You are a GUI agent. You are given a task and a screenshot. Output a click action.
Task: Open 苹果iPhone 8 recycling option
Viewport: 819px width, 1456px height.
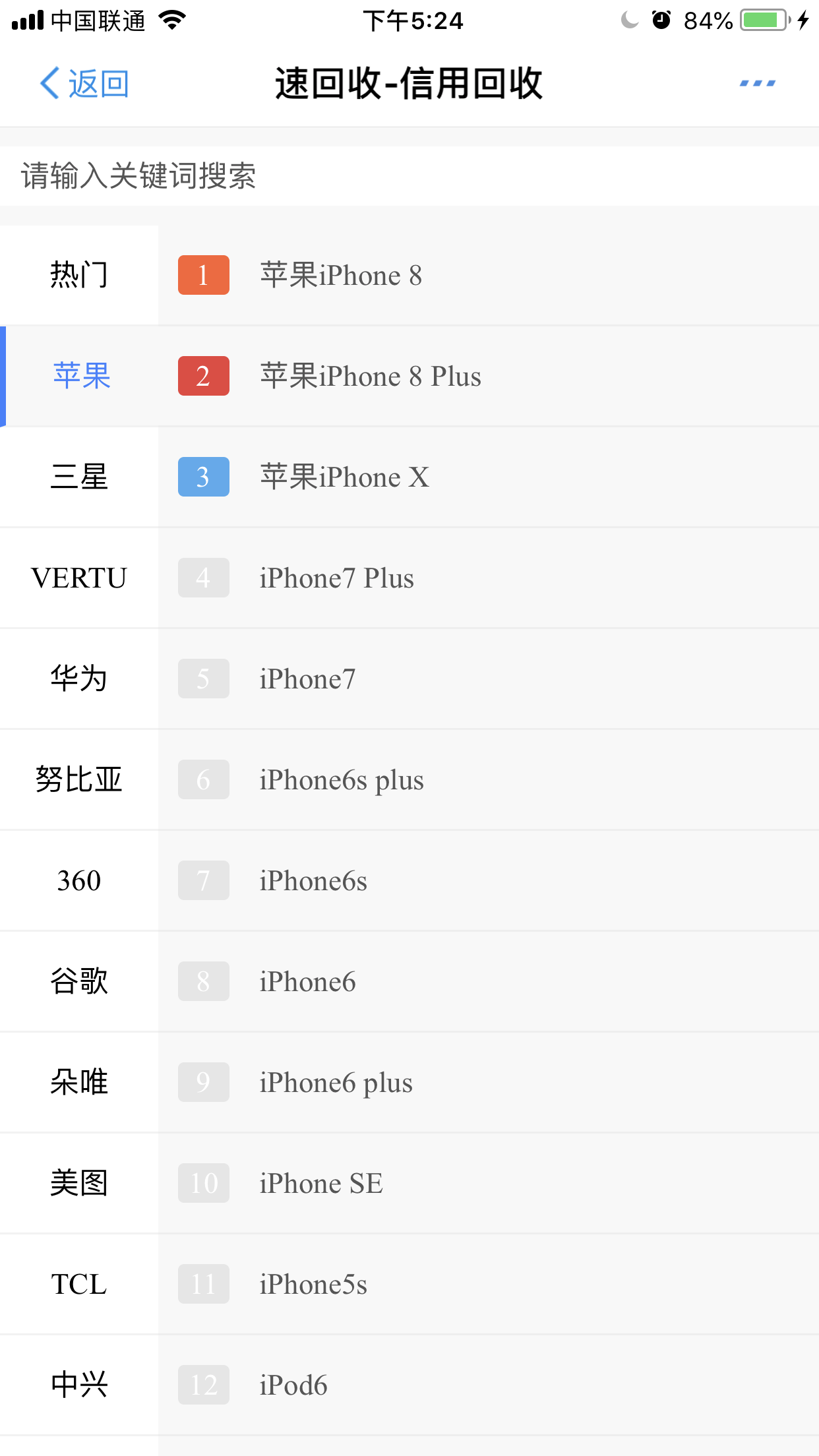[x=489, y=275]
